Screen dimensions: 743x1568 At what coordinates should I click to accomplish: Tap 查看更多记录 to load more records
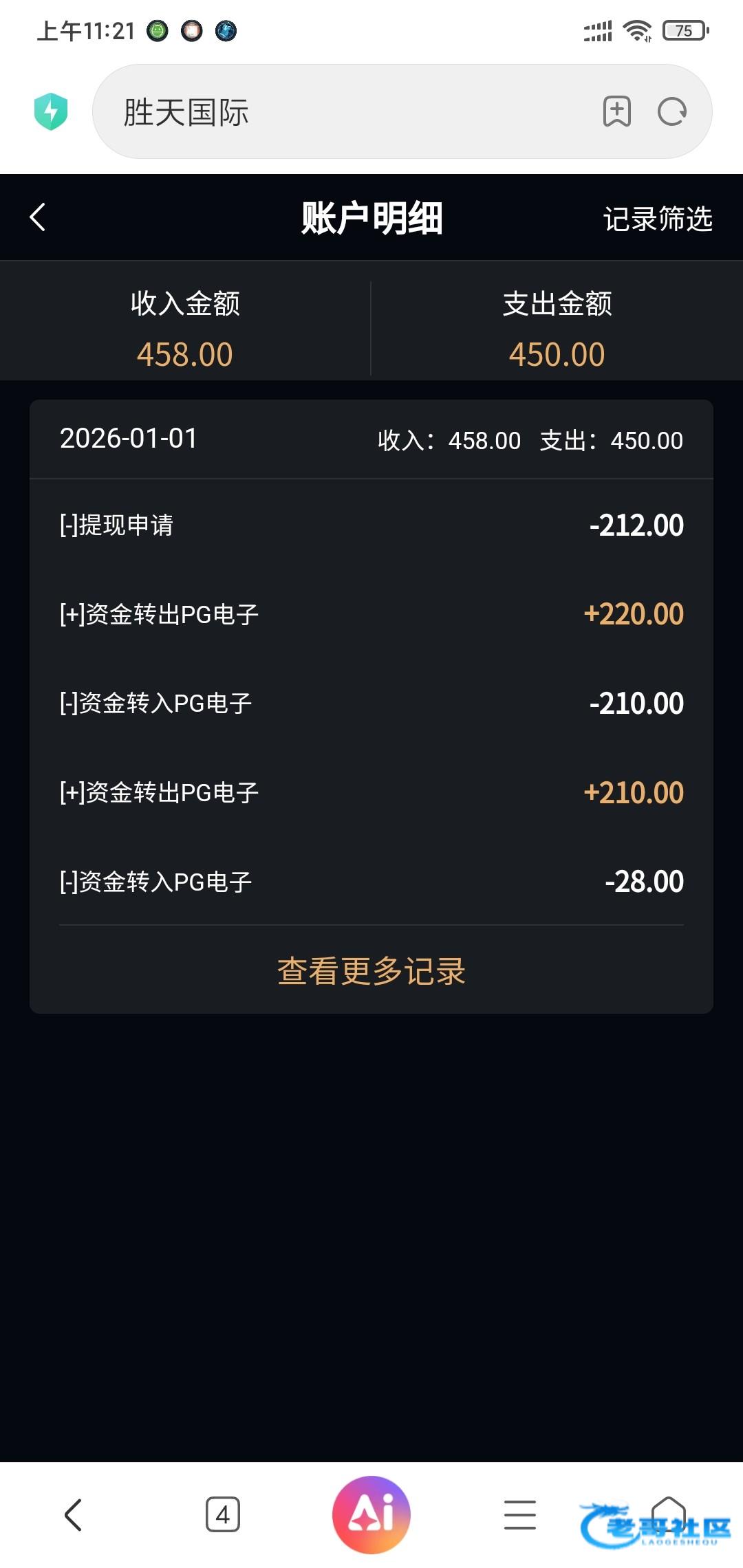point(371,971)
